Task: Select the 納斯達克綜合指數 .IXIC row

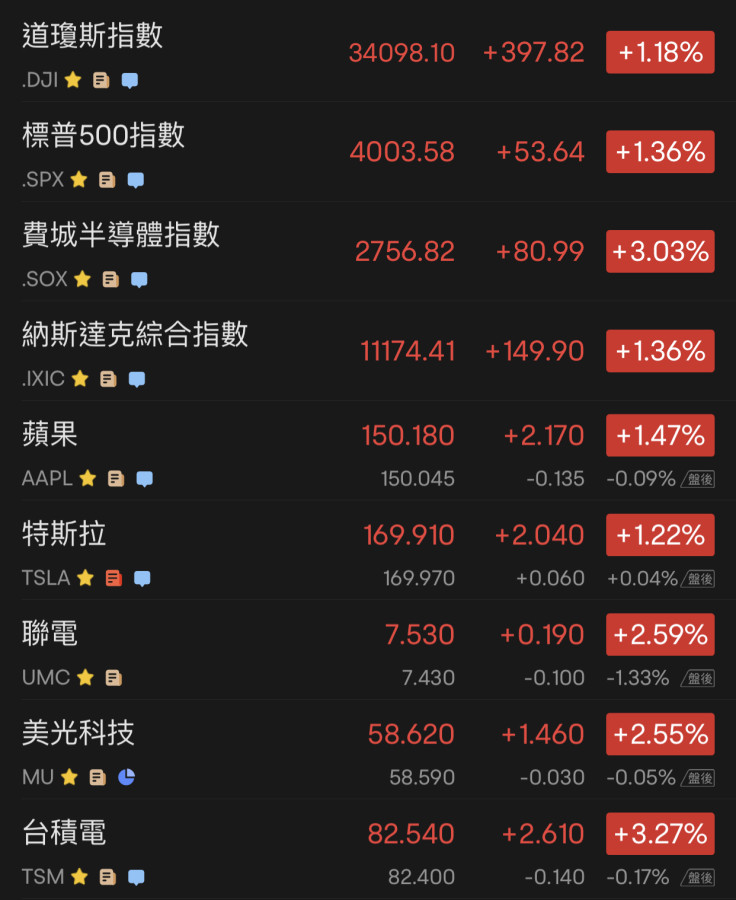Action: pyautogui.click(x=135, y=334)
